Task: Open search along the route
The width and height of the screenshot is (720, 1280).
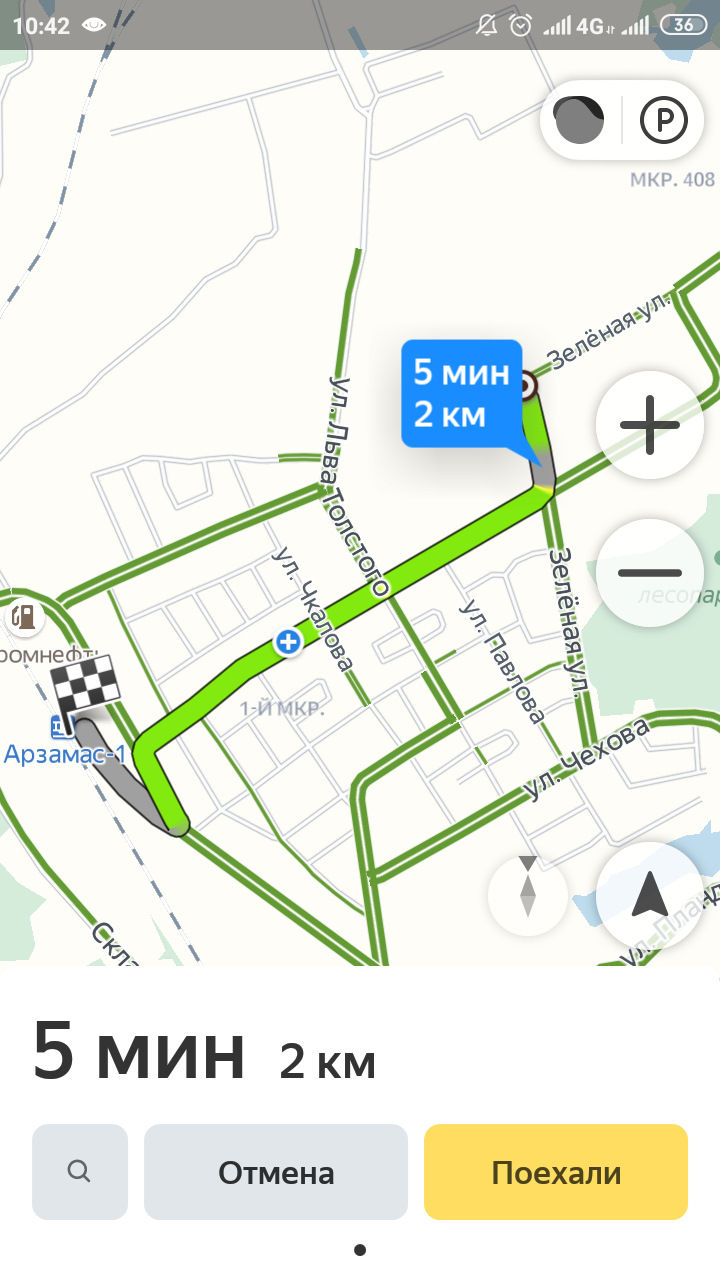Action: point(80,1172)
